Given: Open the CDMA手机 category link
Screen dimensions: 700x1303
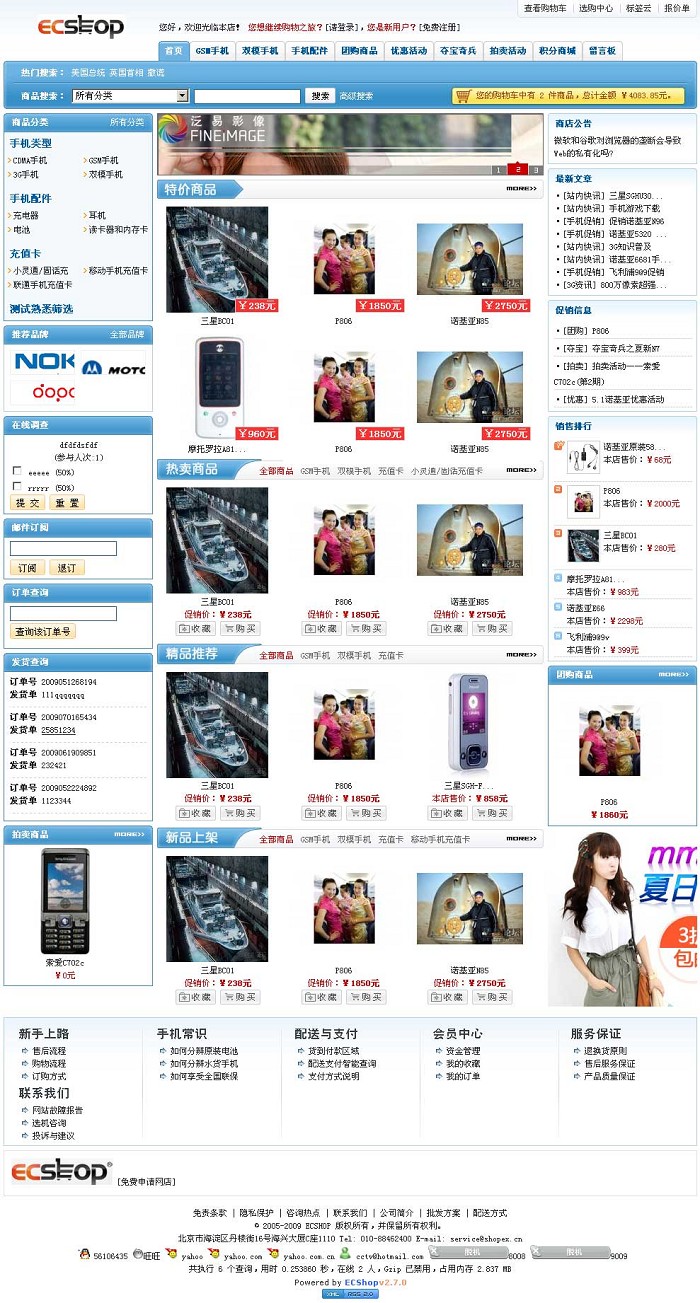Looking at the screenshot, I should tap(29, 160).
